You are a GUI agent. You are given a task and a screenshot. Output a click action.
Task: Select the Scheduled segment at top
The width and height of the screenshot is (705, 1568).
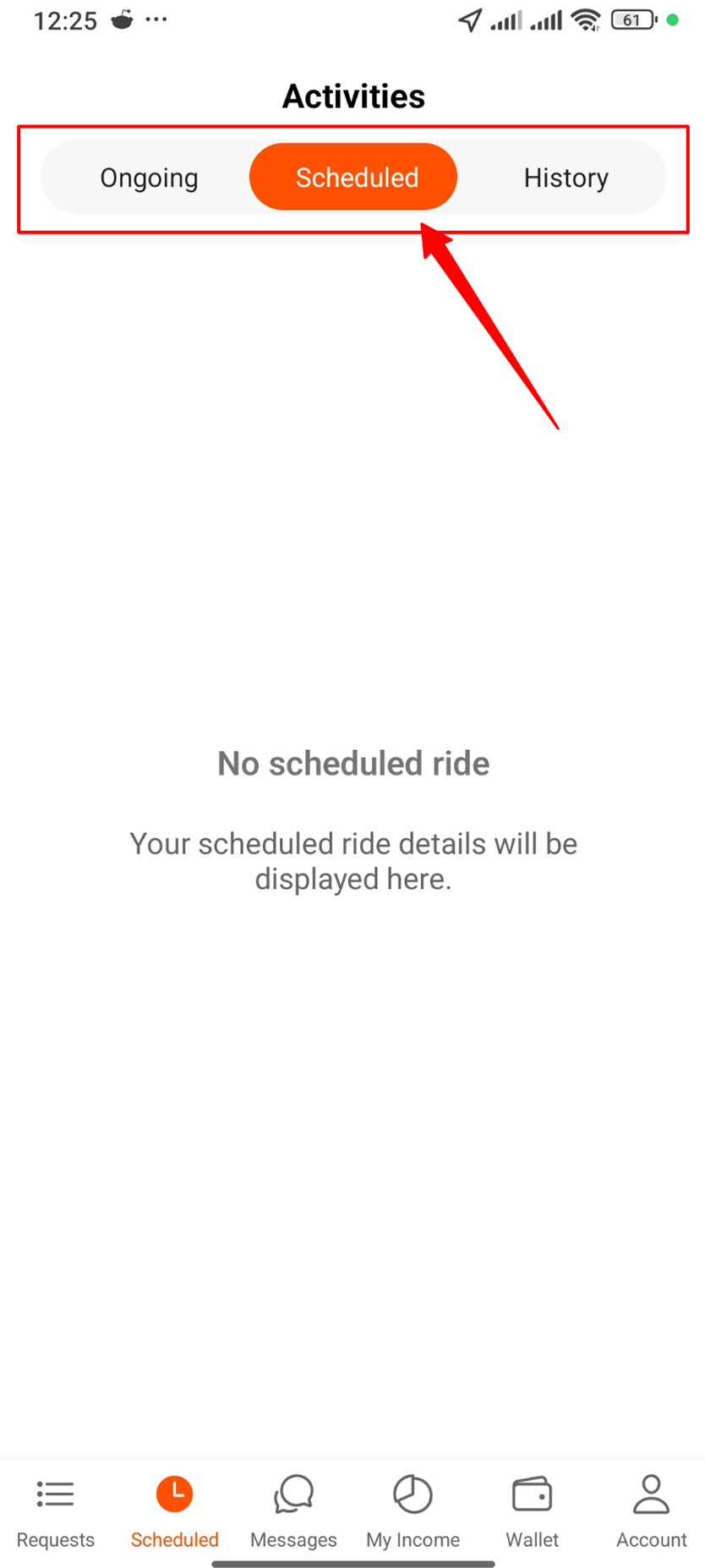(353, 177)
